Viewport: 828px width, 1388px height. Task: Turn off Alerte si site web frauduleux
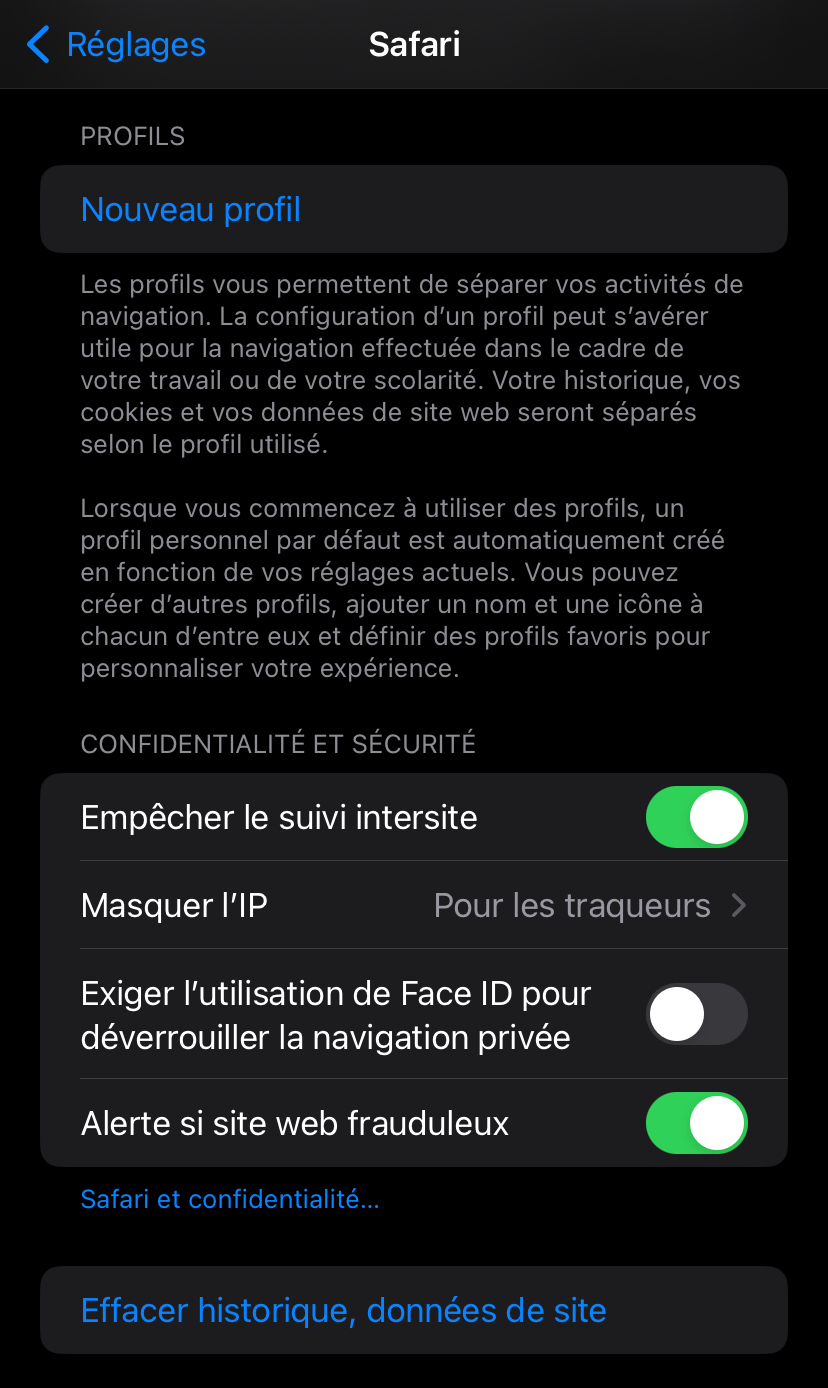696,1123
